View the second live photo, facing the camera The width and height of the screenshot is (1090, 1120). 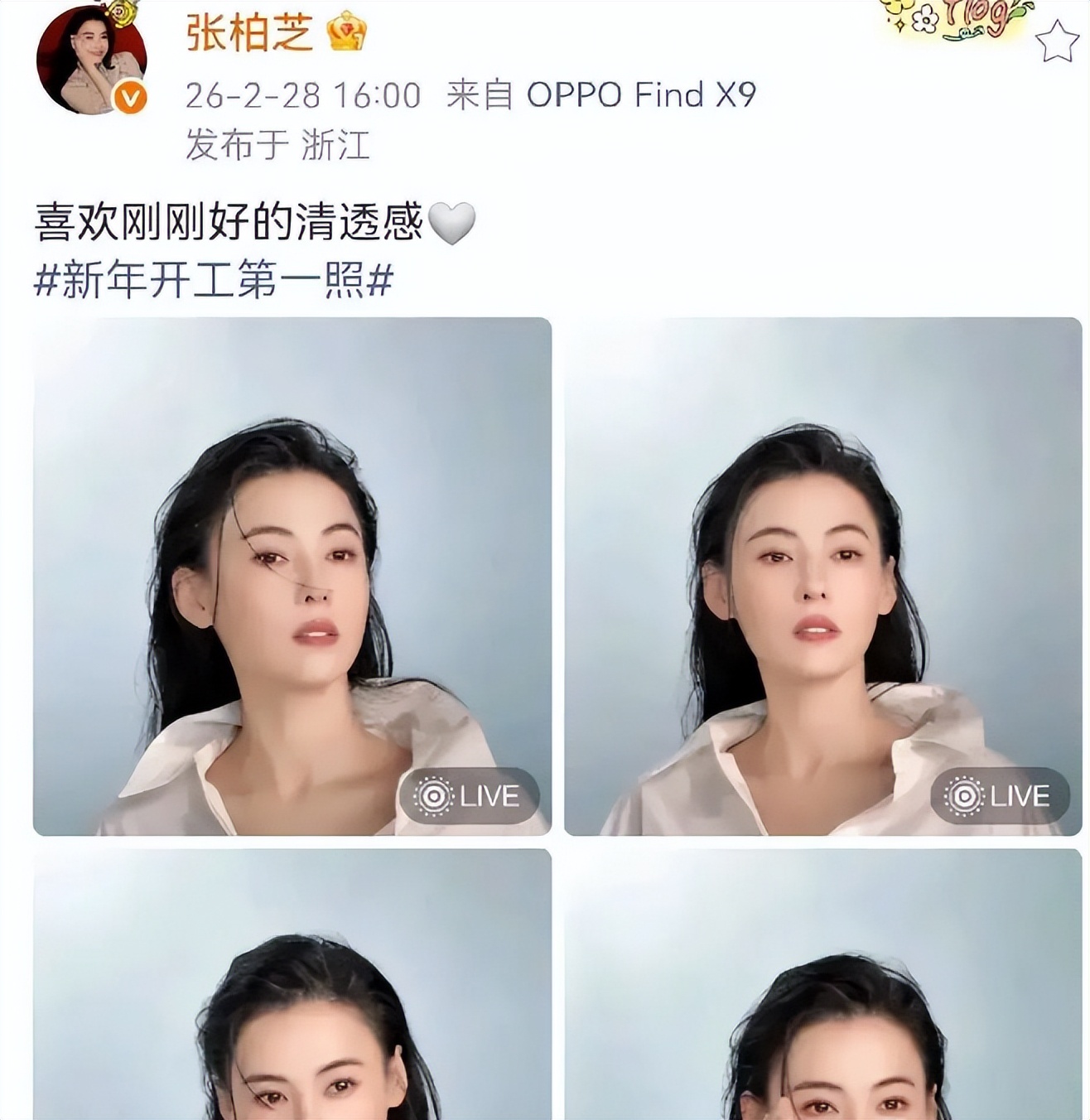(x=822, y=576)
